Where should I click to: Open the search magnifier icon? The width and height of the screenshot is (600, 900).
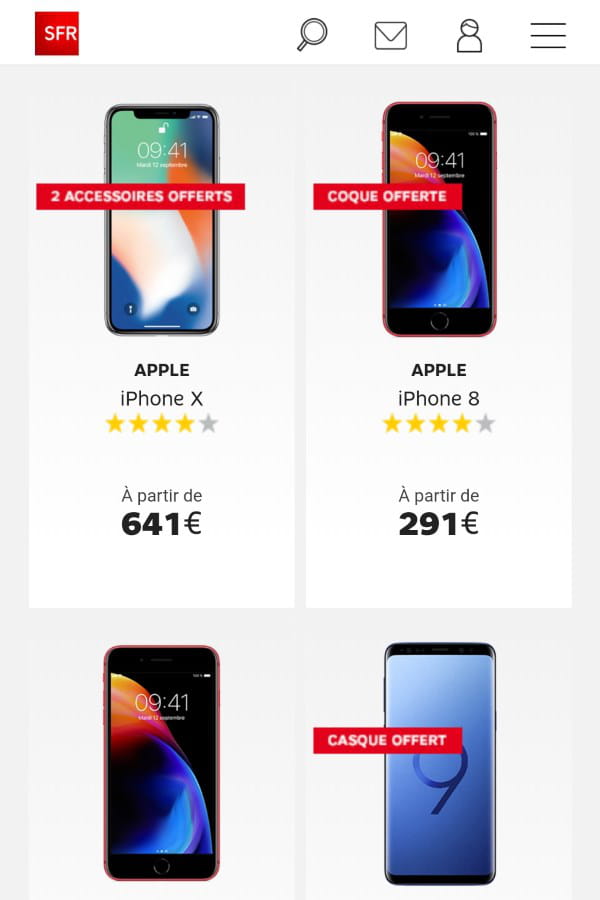(x=312, y=34)
